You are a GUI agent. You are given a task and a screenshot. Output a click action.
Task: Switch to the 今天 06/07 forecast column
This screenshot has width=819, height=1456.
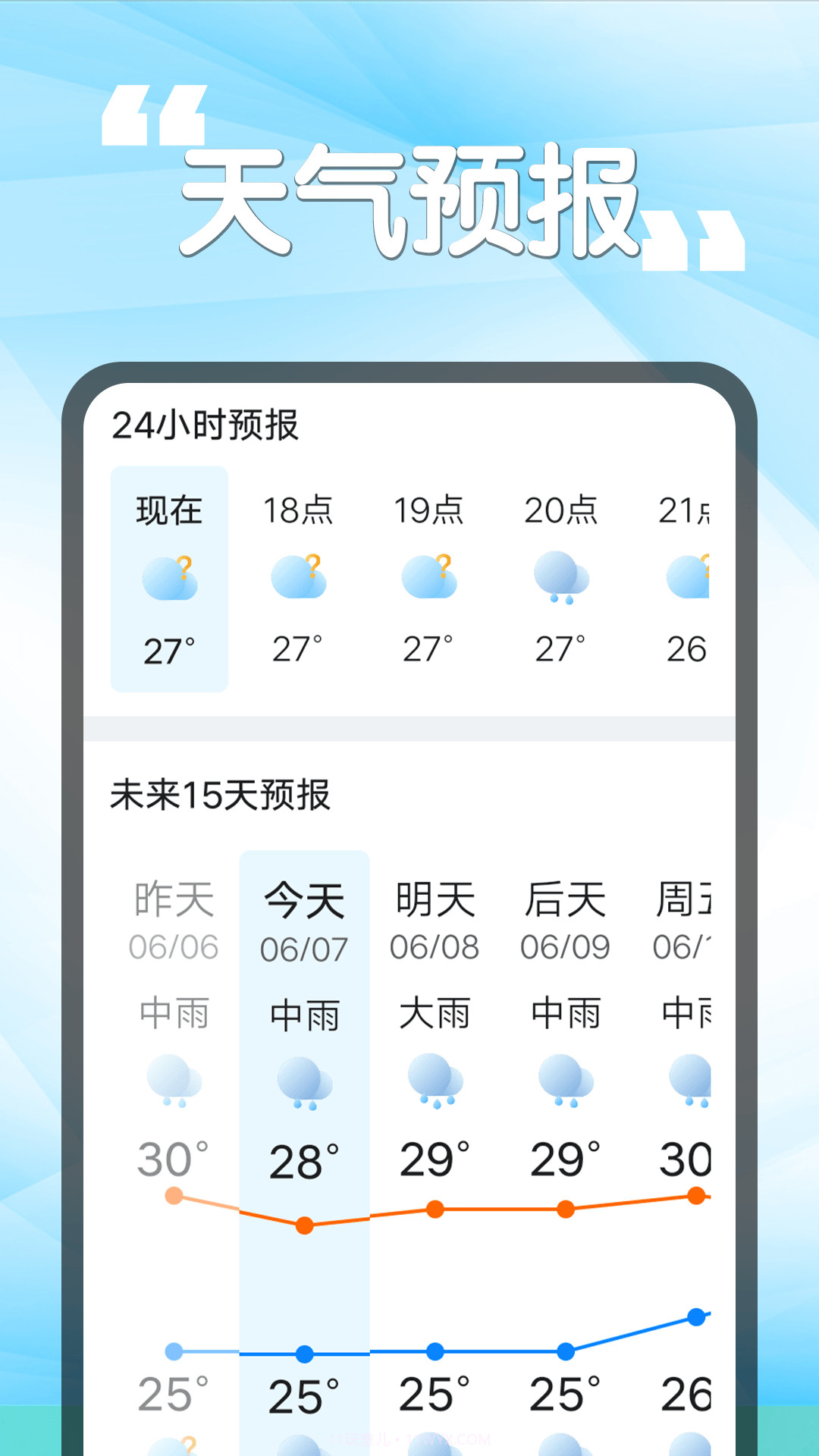point(303,921)
